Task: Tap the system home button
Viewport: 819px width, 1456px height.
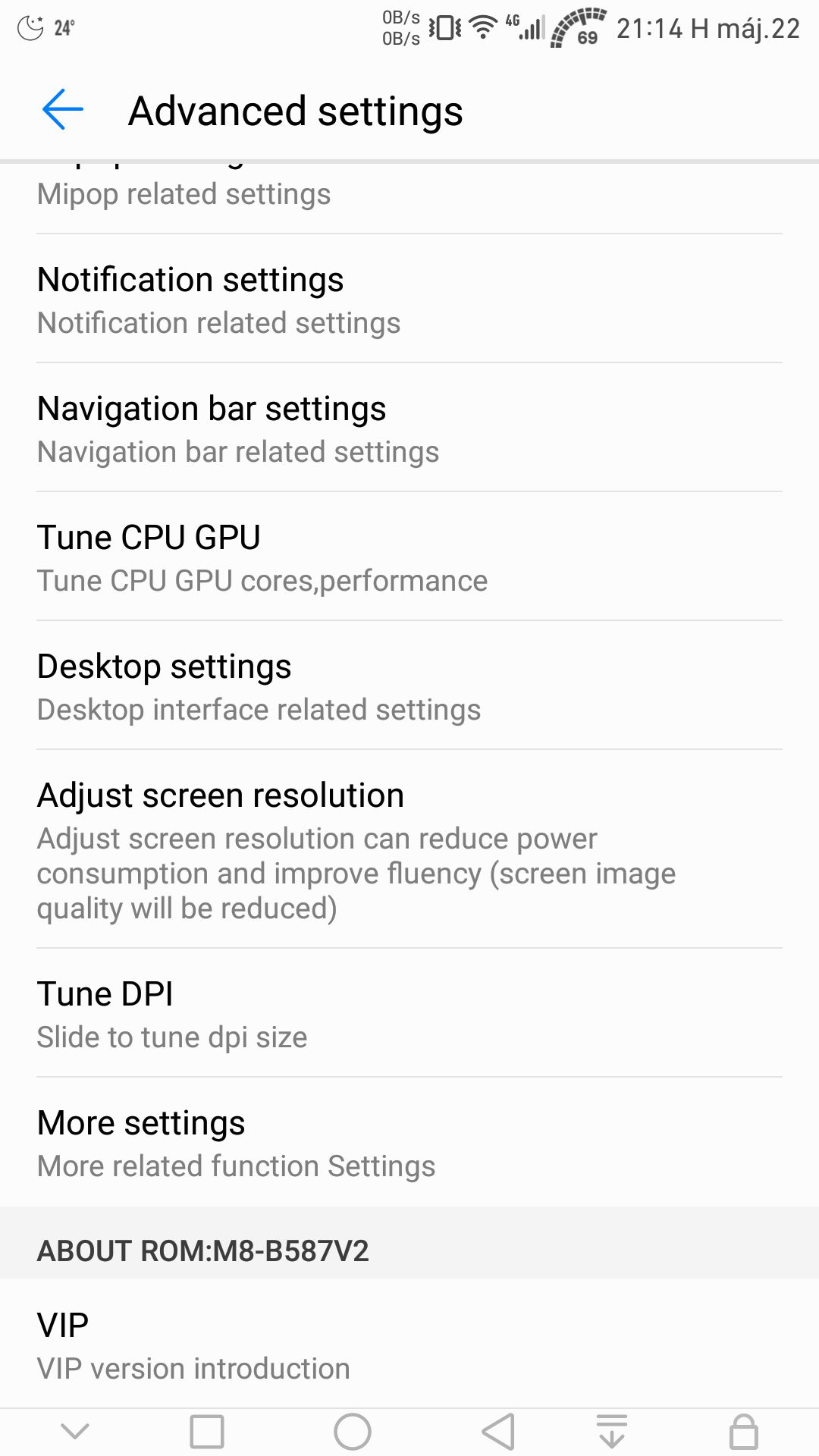Action: (353, 1432)
